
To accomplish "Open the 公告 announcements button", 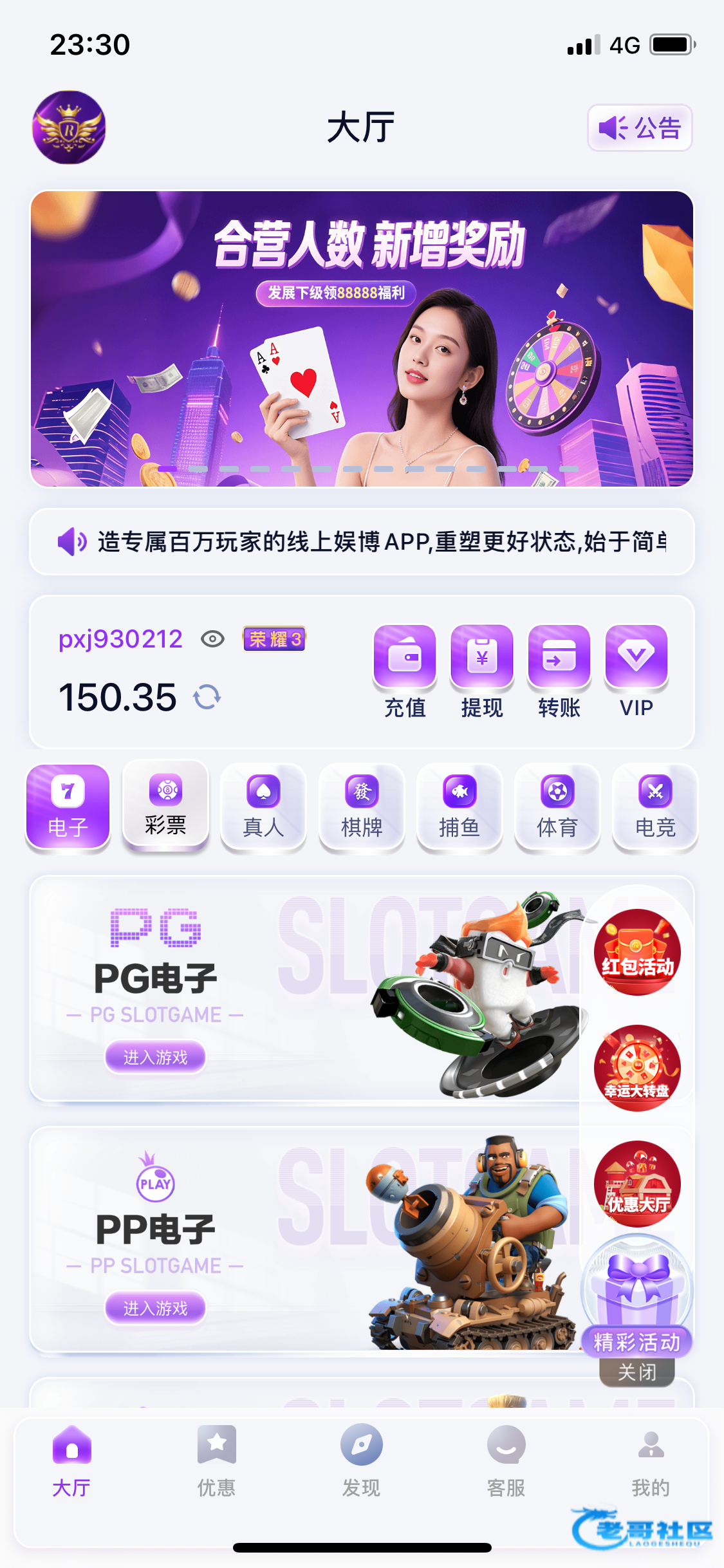I will coord(640,128).
